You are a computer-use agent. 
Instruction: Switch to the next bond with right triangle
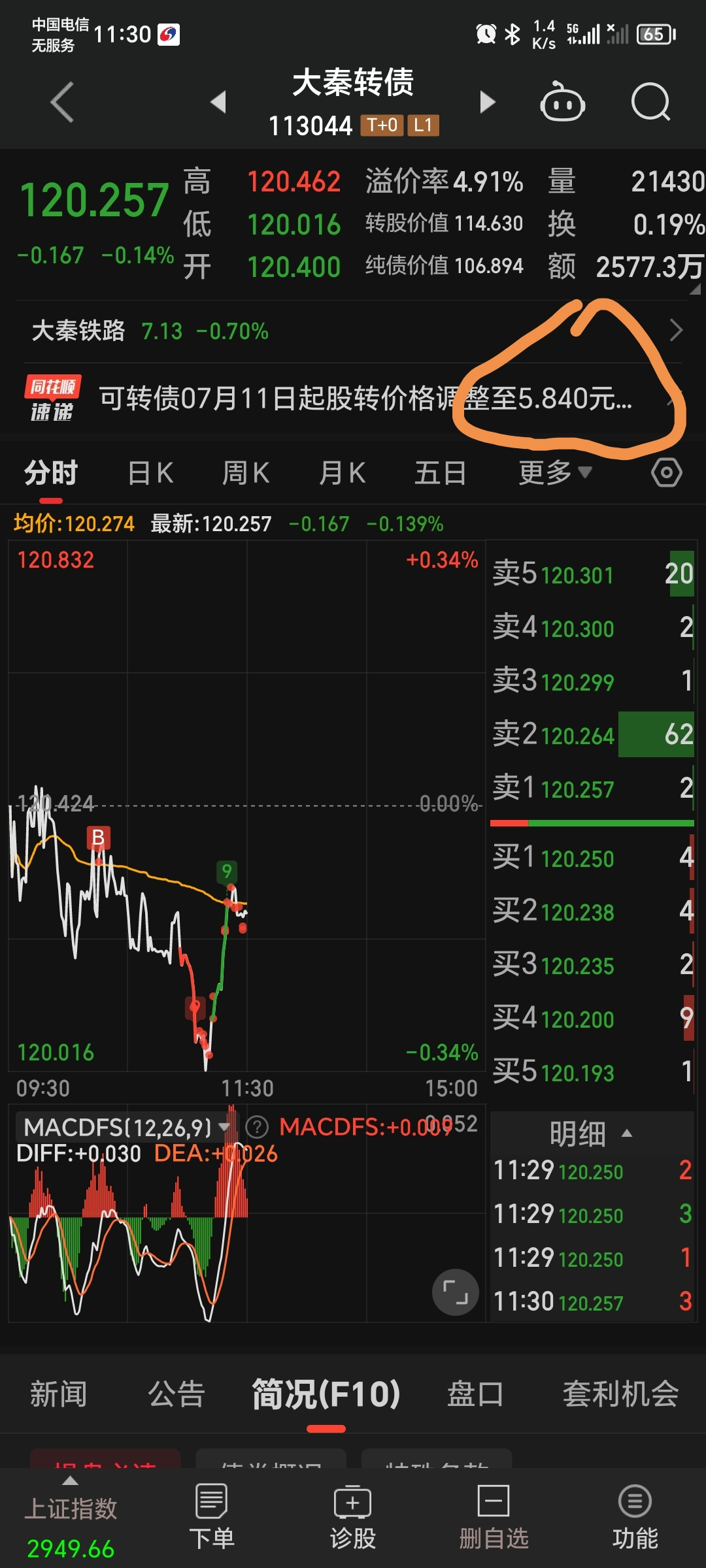[487, 102]
